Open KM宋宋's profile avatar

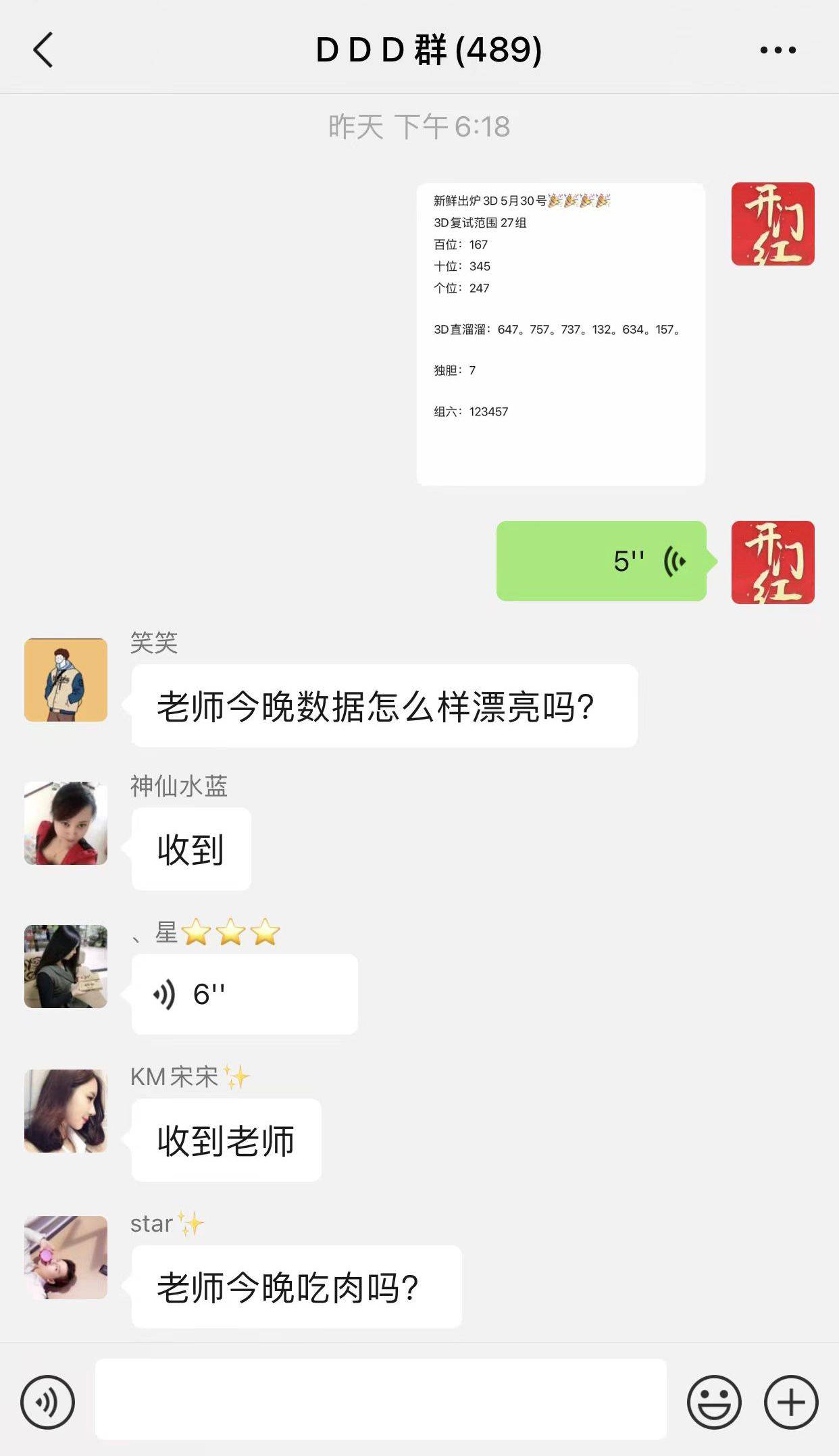pos(66,1111)
